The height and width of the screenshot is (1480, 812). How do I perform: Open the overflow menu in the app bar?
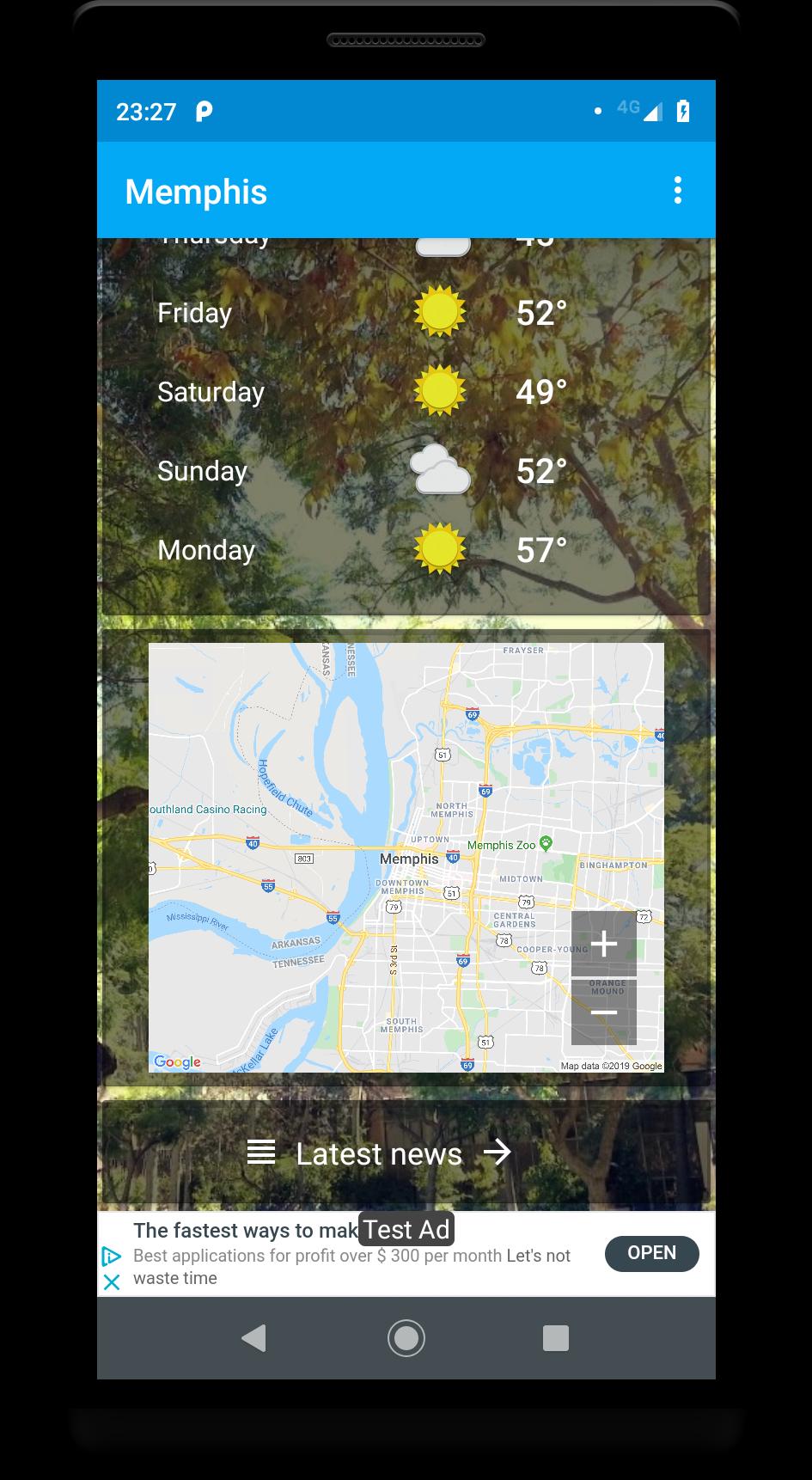(677, 190)
